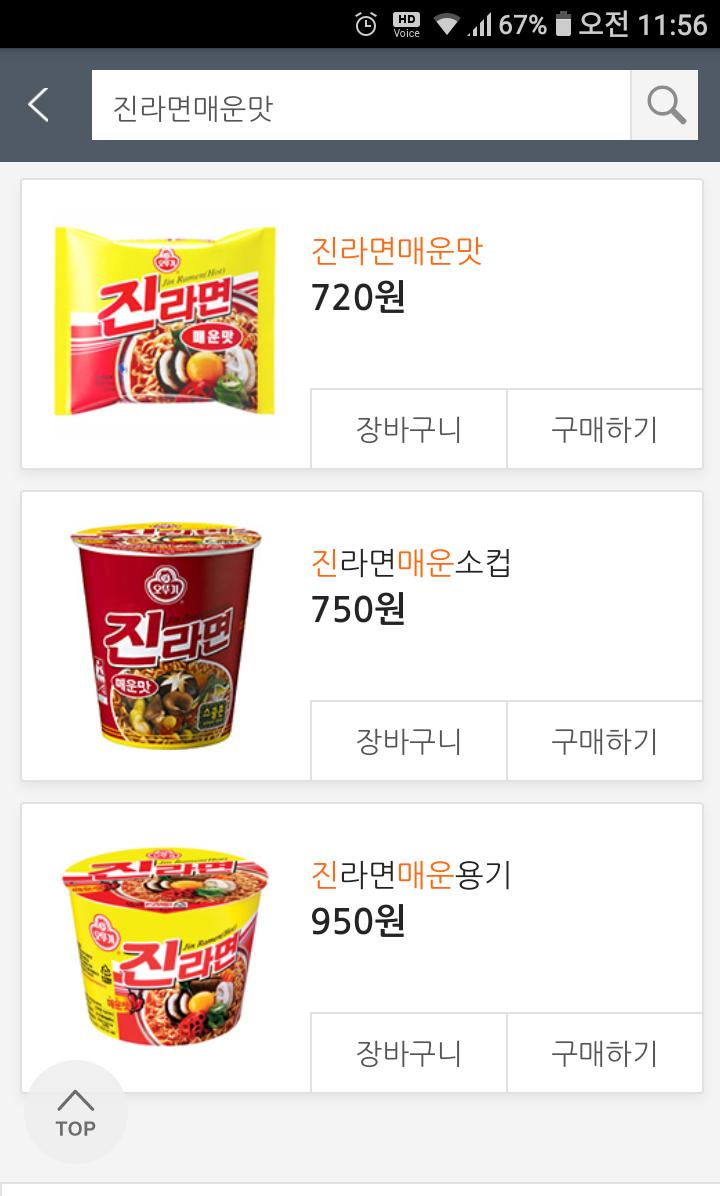Open the 진라면매운용기 product photo
This screenshot has width=720, height=1196.
(x=165, y=947)
